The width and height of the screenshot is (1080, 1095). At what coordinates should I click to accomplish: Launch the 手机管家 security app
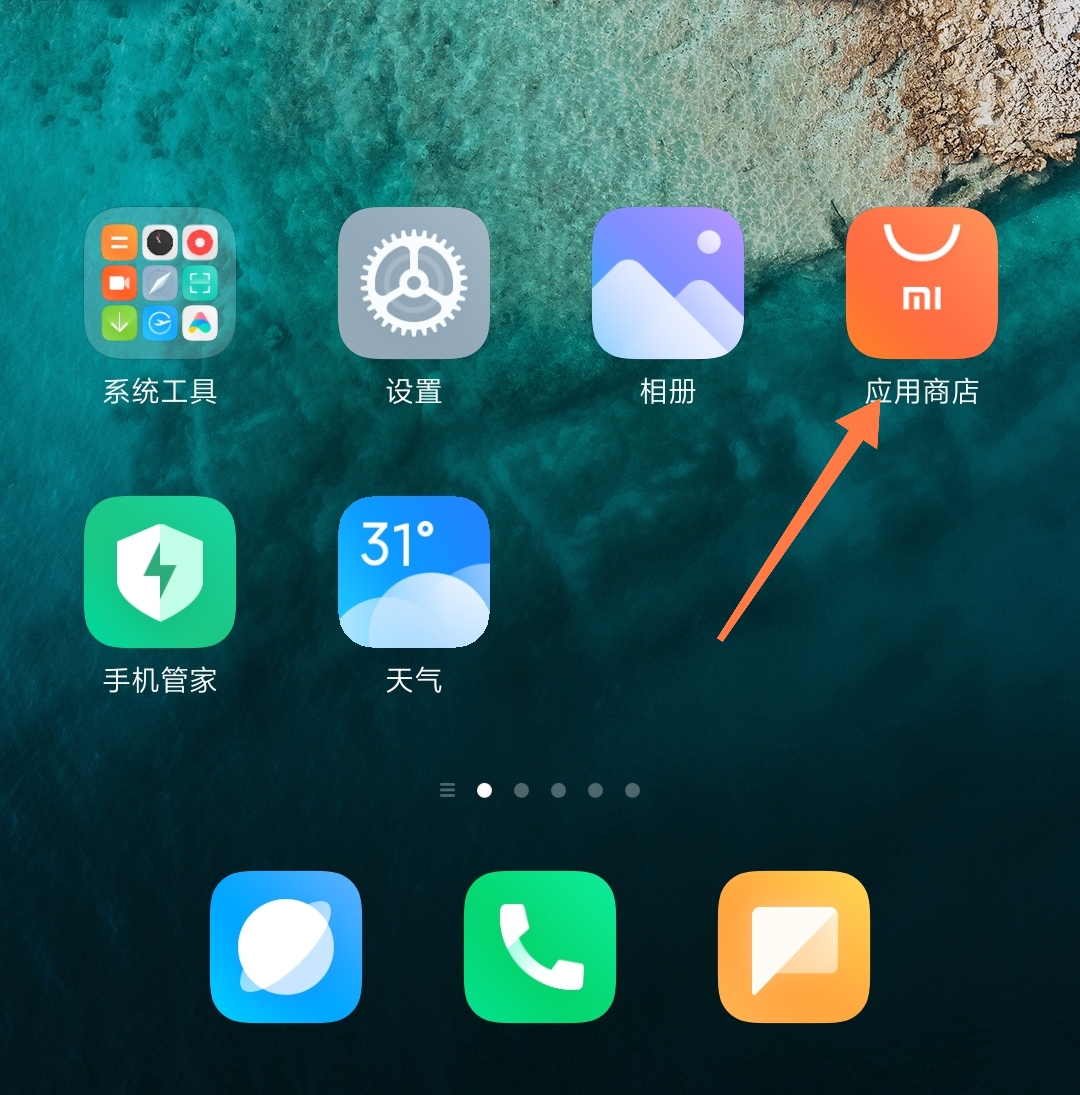point(160,572)
